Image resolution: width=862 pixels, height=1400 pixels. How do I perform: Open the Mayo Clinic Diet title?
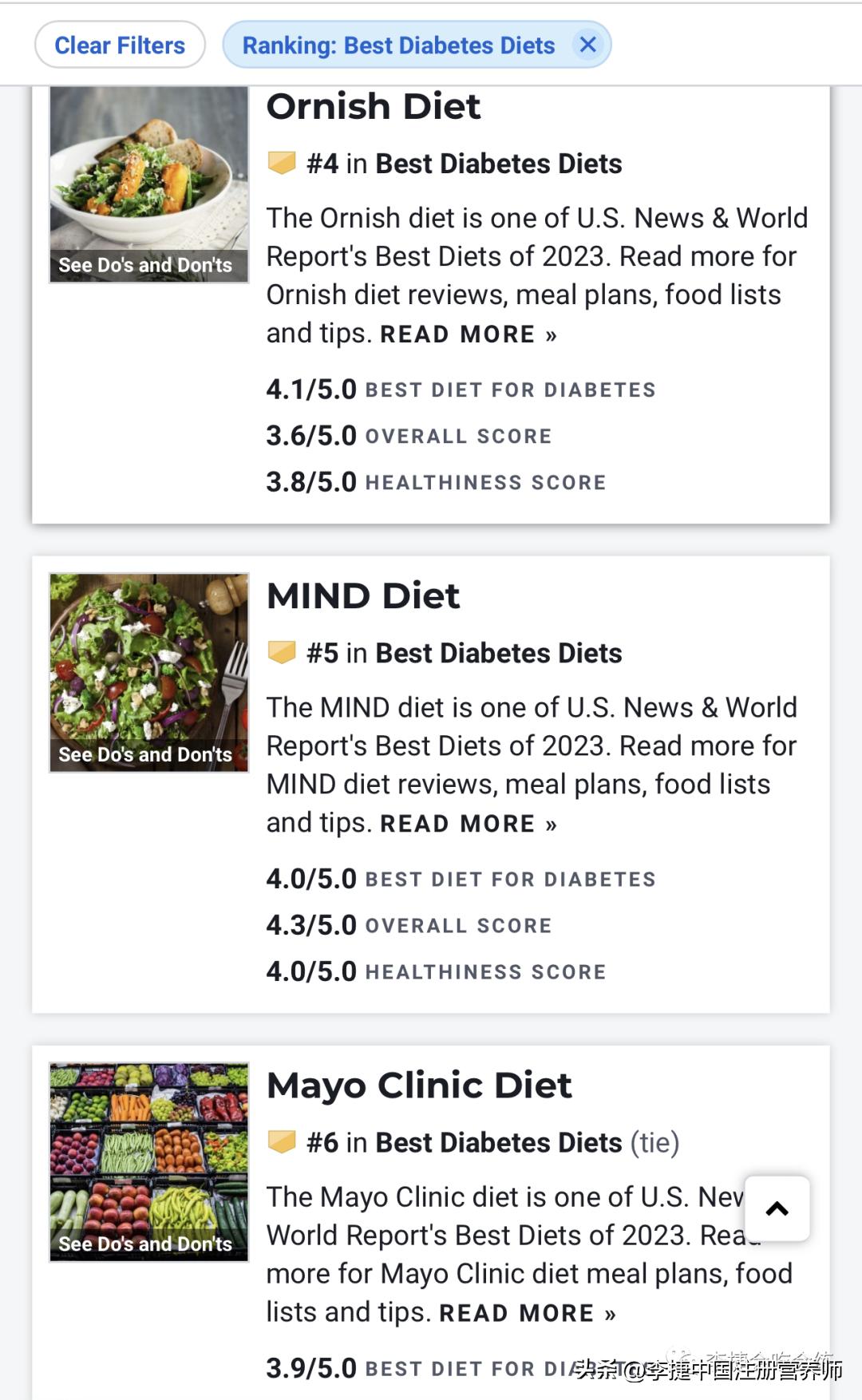419,1085
